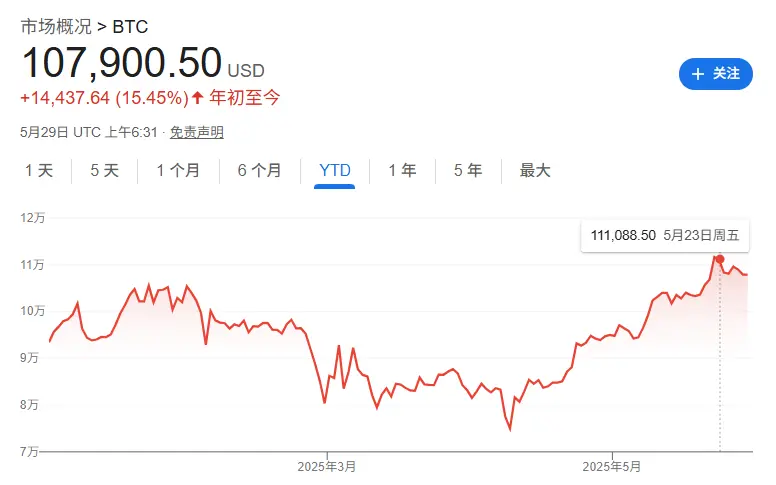Screen dimensions: 776x485
Task: Show the 1 年 chart range
Action: point(402,171)
